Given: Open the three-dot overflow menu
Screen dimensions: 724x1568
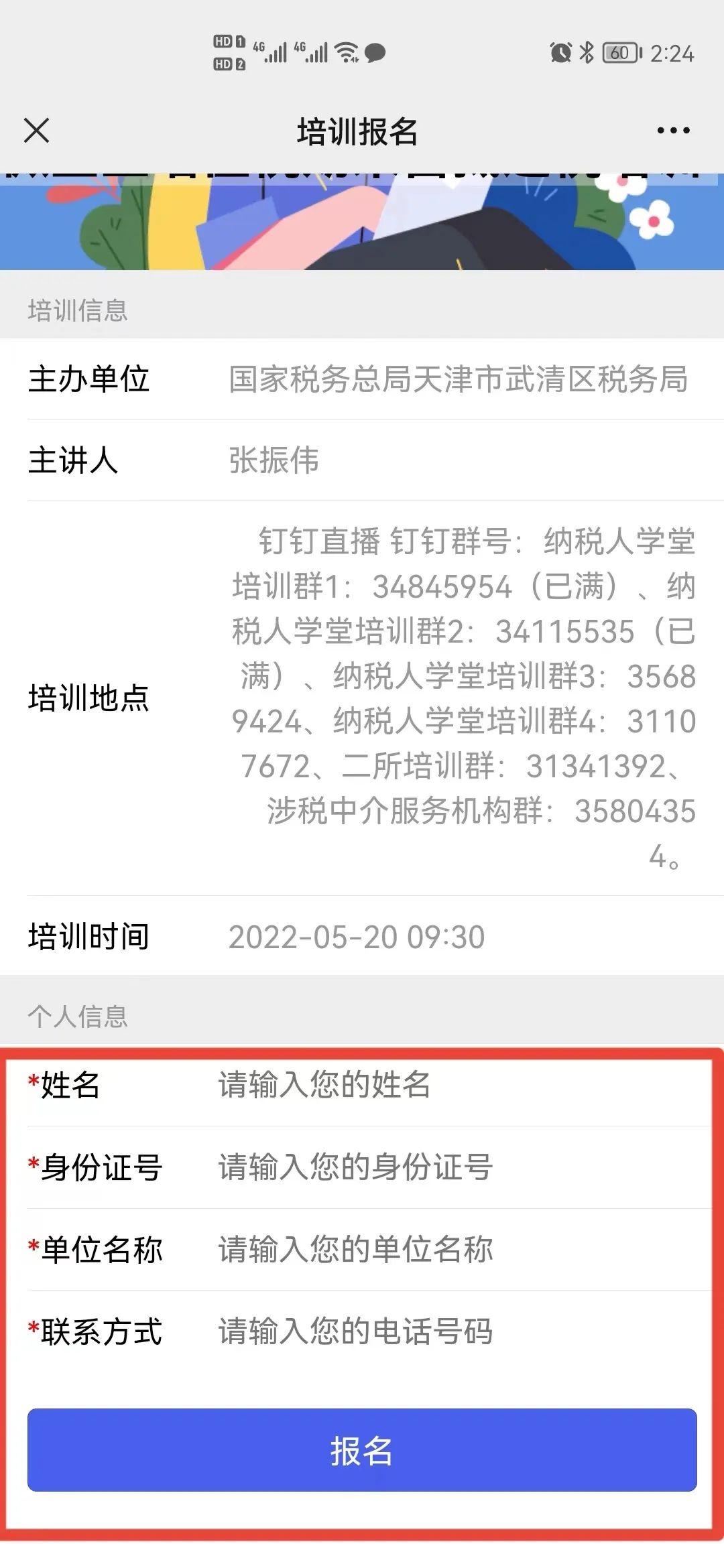Looking at the screenshot, I should tap(673, 131).
